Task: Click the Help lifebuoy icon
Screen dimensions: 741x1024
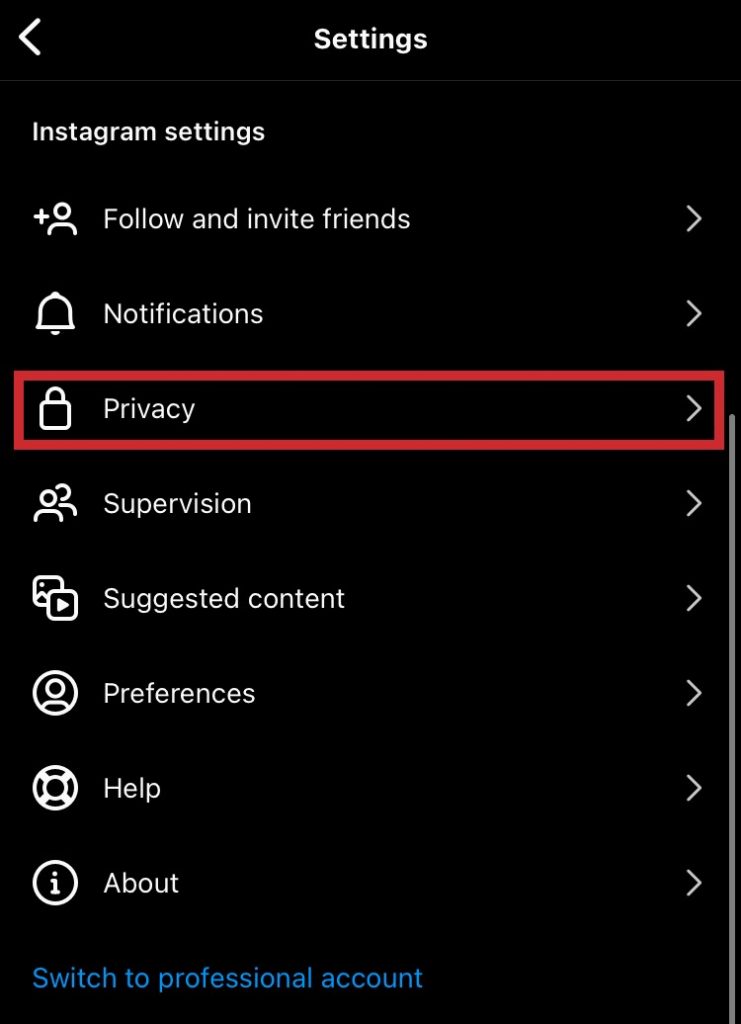Action: point(55,788)
